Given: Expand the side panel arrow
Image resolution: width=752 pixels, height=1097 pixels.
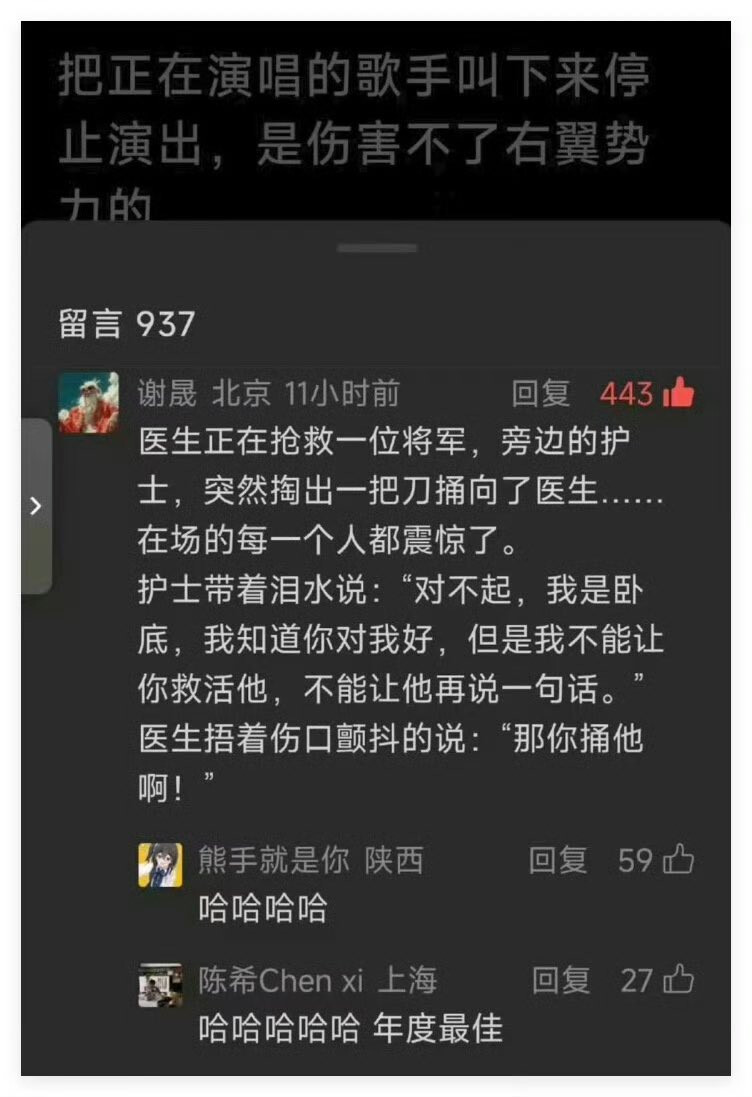Looking at the screenshot, I should pyautogui.click(x=36, y=506).
